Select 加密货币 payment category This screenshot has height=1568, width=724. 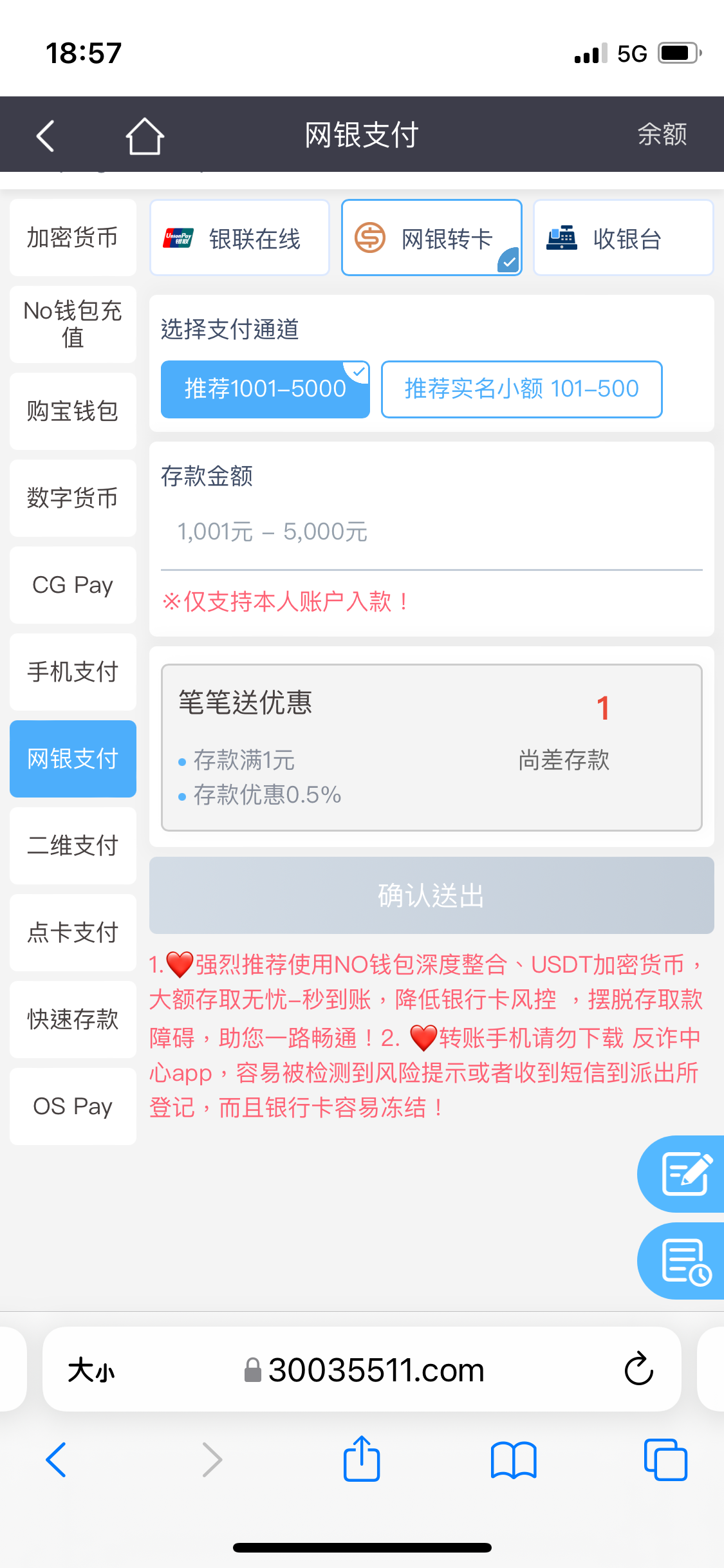point(73,238)
